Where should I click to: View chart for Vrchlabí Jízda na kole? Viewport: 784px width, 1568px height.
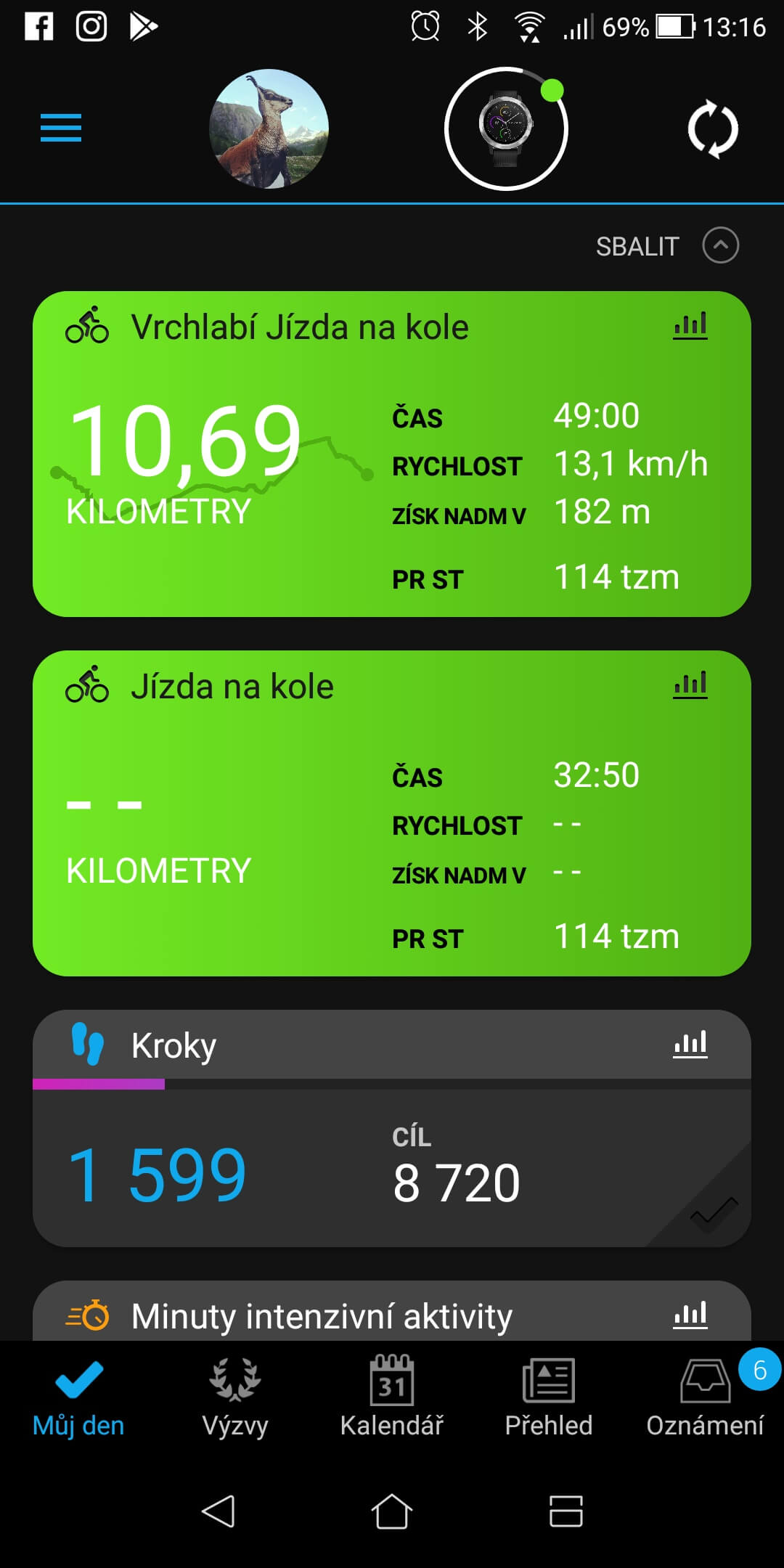pos(690,326)
